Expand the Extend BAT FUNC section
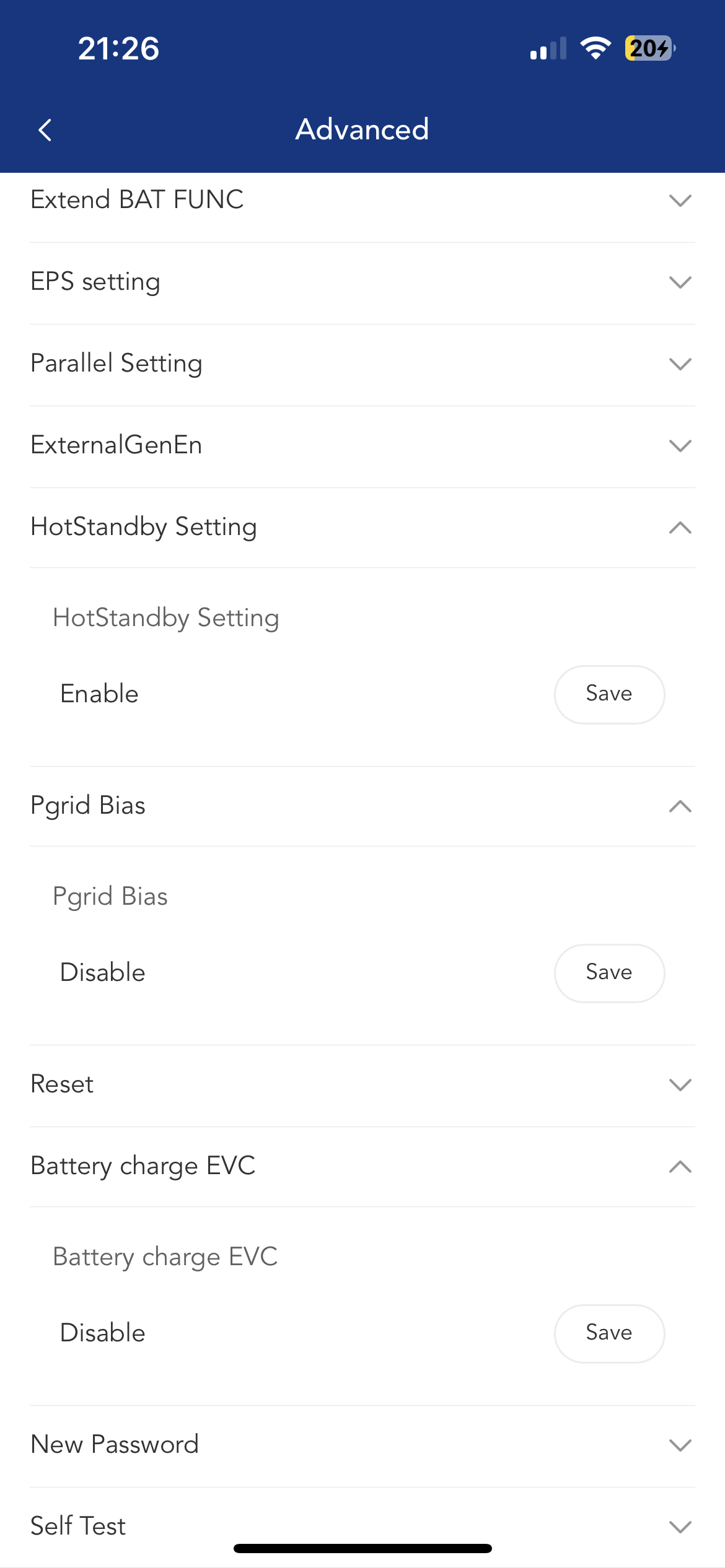This screenshot has width=725, height=1568. pos(362,201)
